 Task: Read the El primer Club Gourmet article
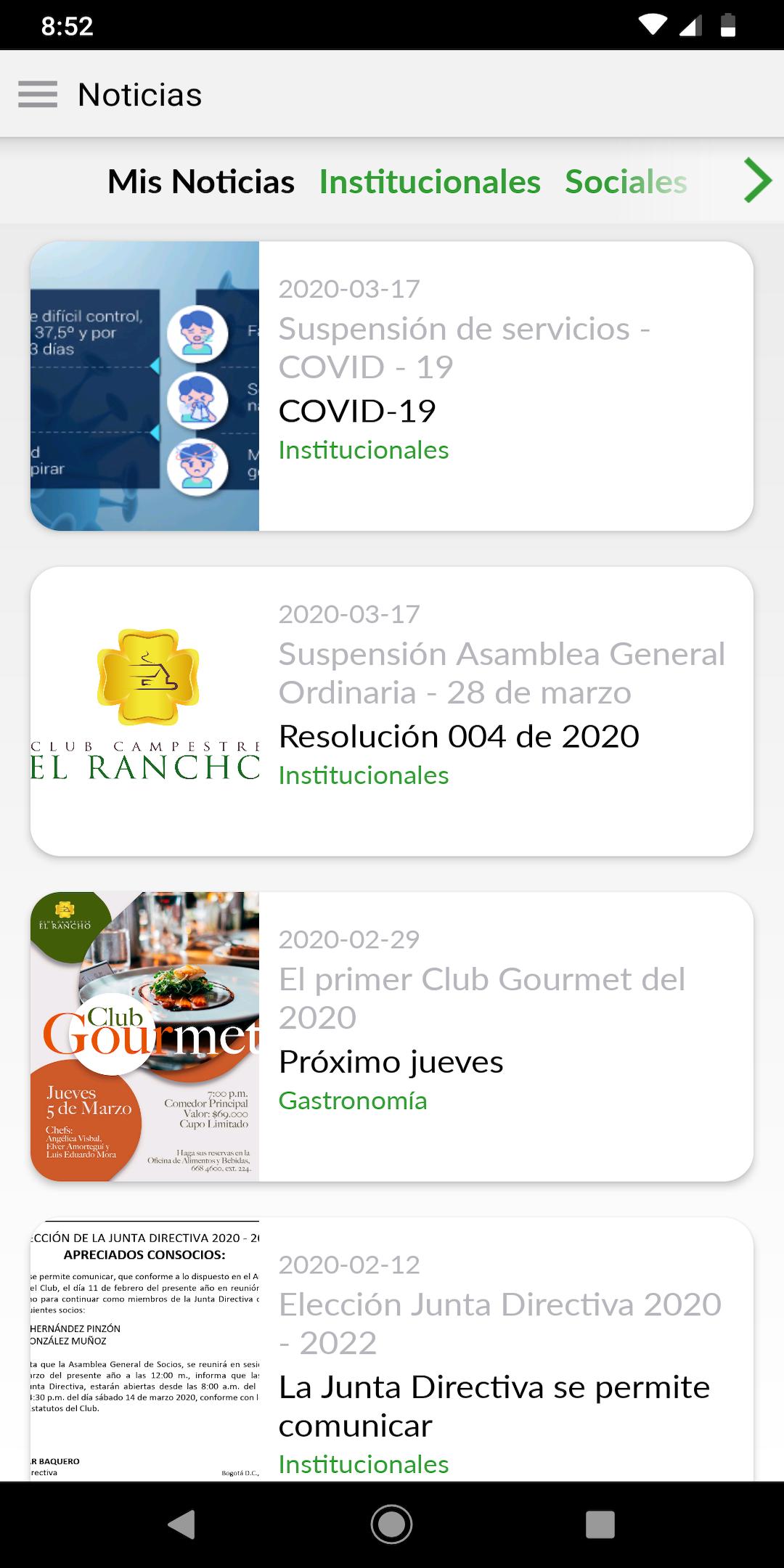point(481,998)
